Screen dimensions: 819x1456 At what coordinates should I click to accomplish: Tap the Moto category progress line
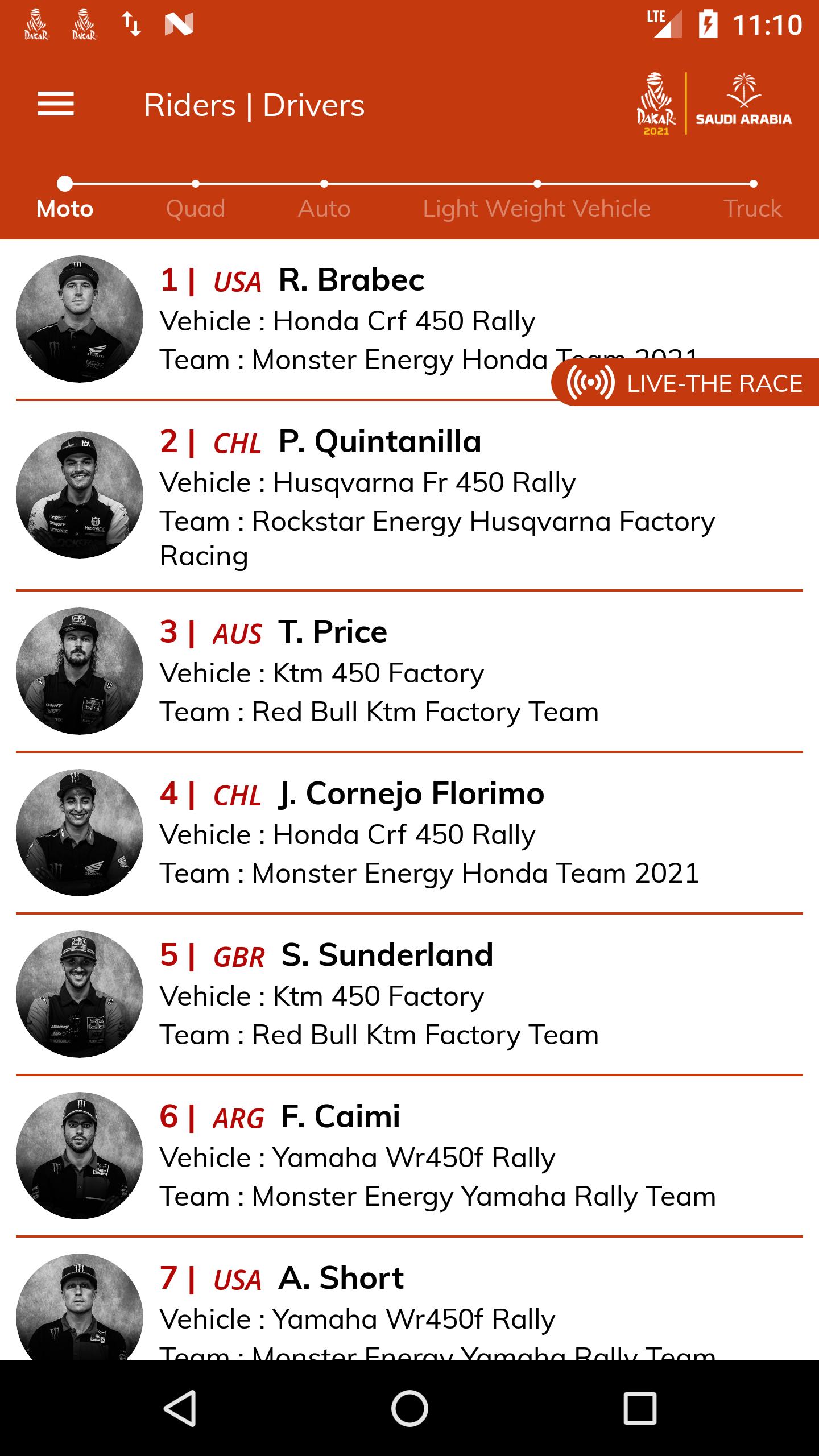point(65,208)
